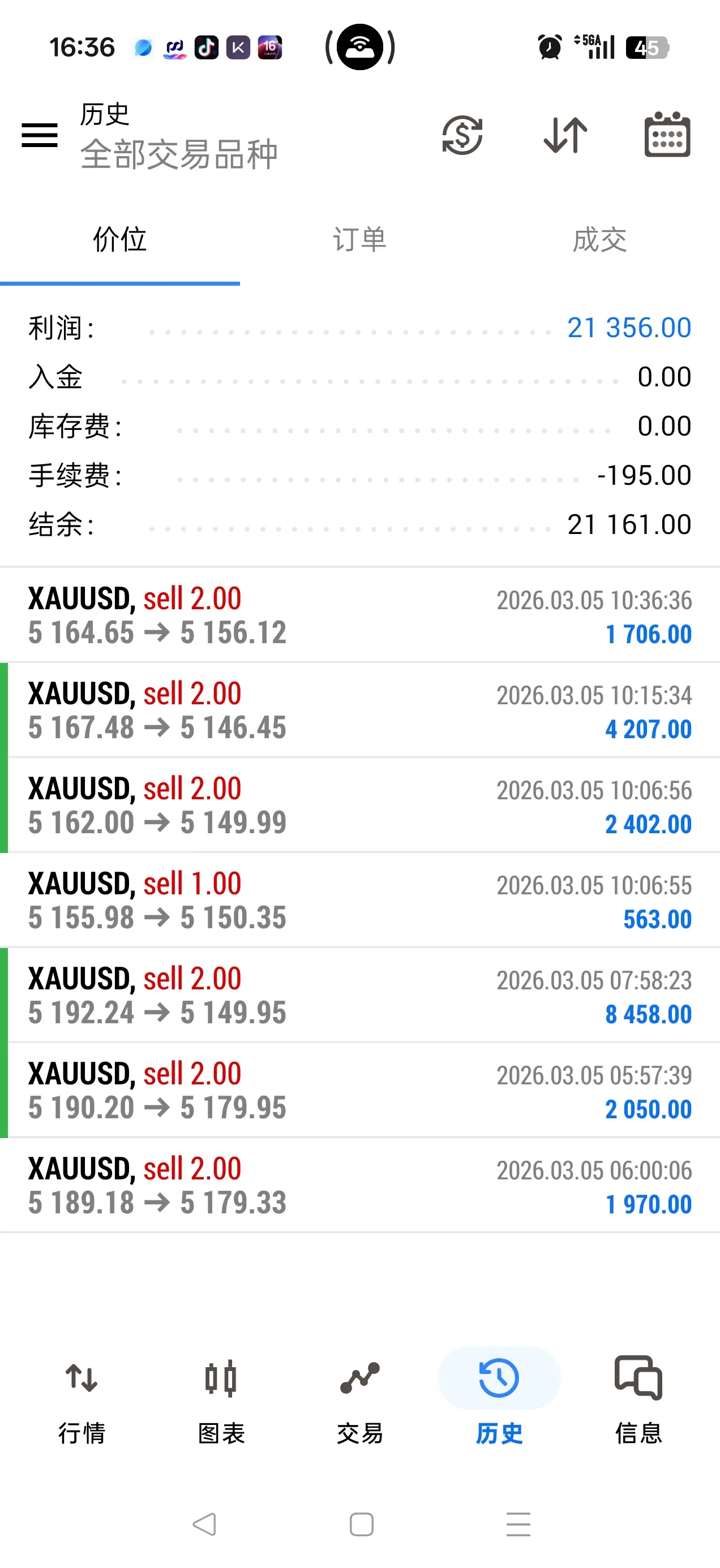Image resolution: width=720 pixels, height=1568 pixels.
Task: Open the trade with 2 402.00 profit
Action: pos(359,805)
